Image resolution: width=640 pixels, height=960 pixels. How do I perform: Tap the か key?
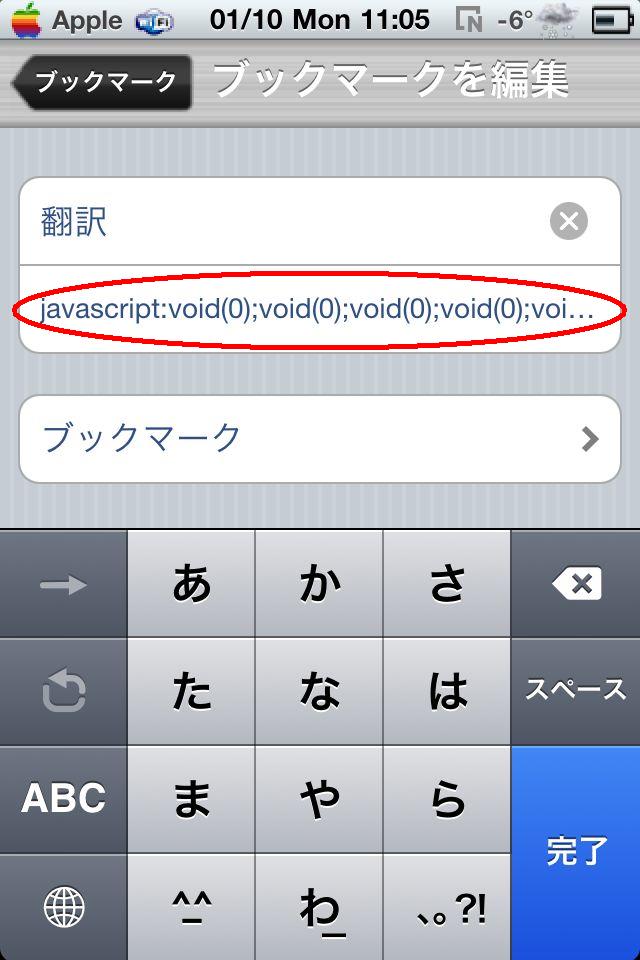(x=320, y=584)
